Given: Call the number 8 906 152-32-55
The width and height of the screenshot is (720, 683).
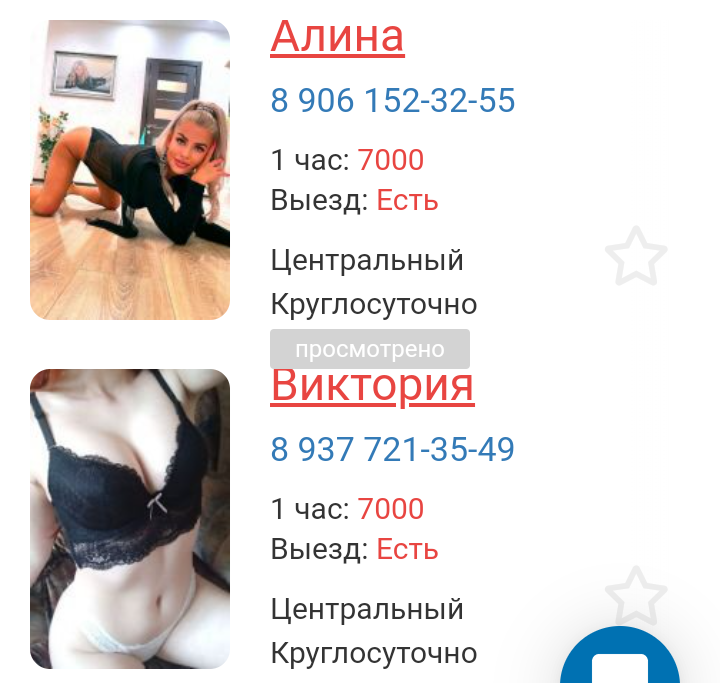Looking at the screenshot, I should tap(392, 101).
